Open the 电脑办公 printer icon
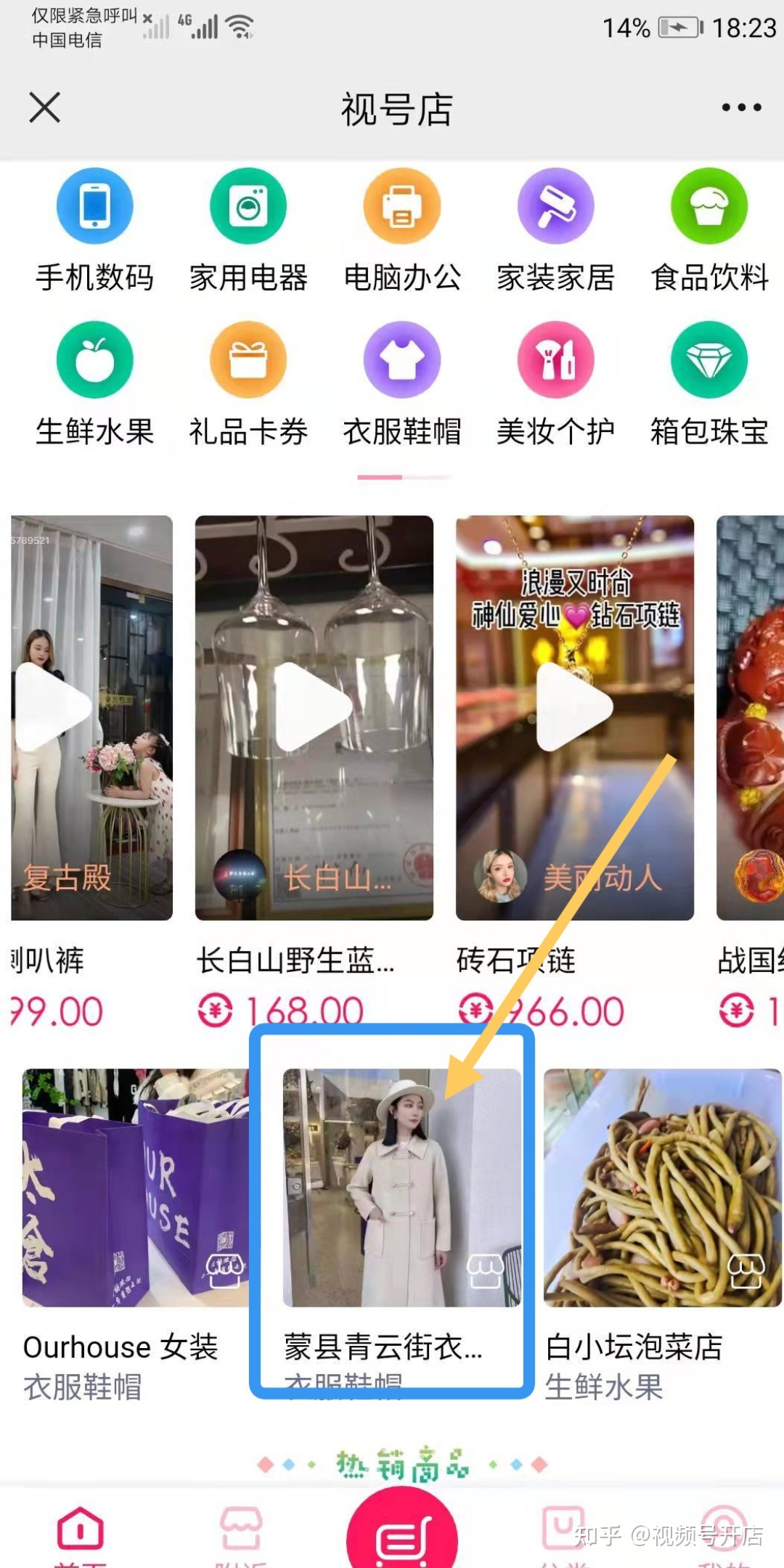The width and height of the screenshot is (784, 1568). pyautogui.click(x=401, y=208)
